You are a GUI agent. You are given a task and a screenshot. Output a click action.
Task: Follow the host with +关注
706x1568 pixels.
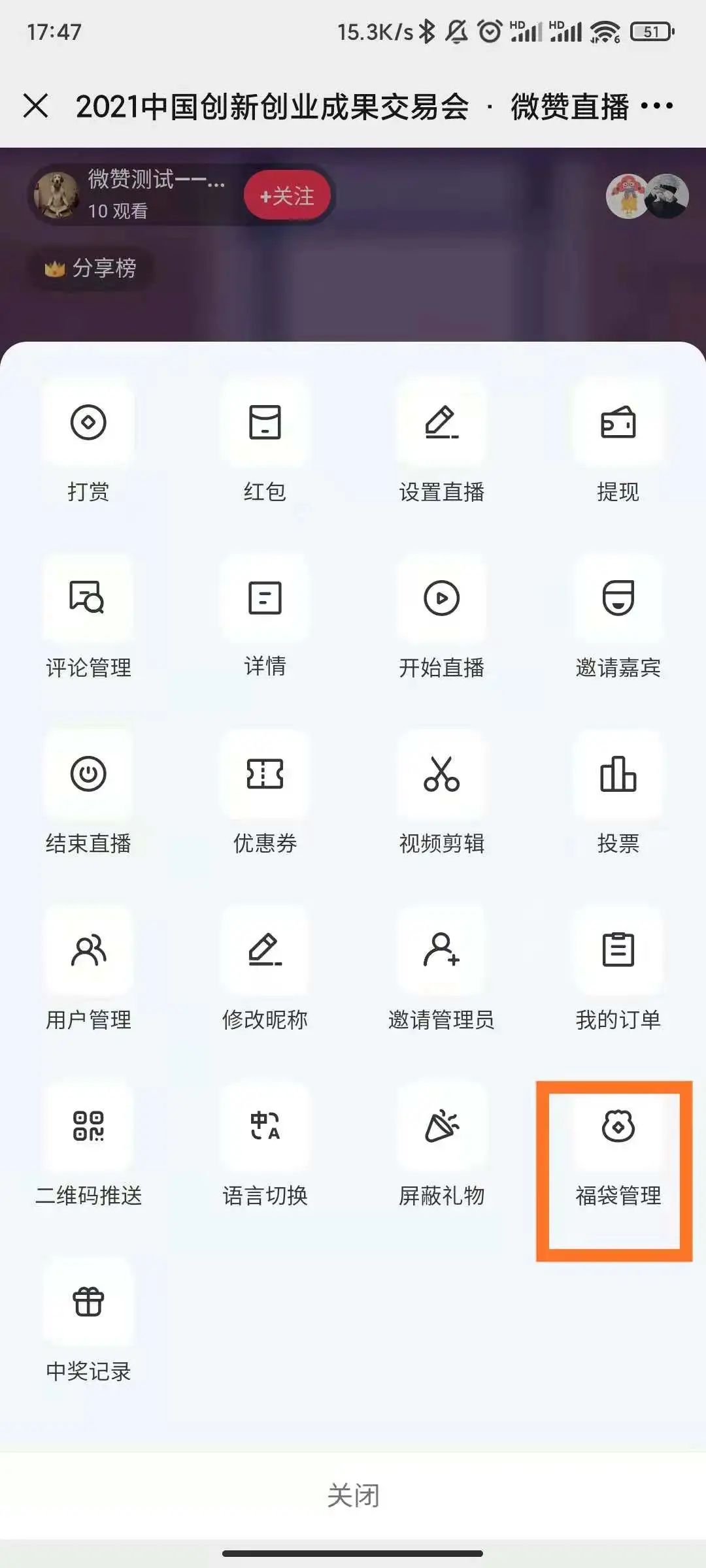pos(287,195)
